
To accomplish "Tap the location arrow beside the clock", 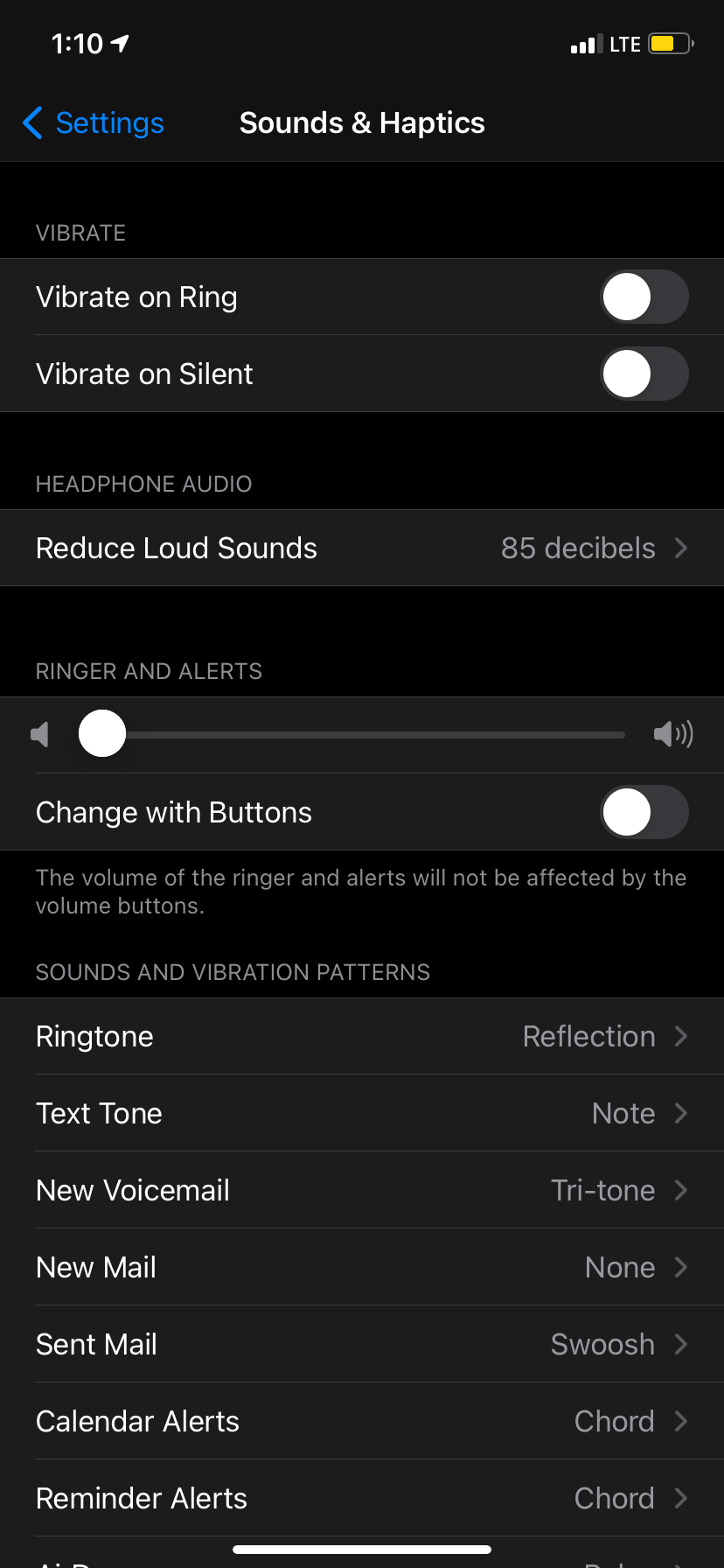I will (119, 43).
